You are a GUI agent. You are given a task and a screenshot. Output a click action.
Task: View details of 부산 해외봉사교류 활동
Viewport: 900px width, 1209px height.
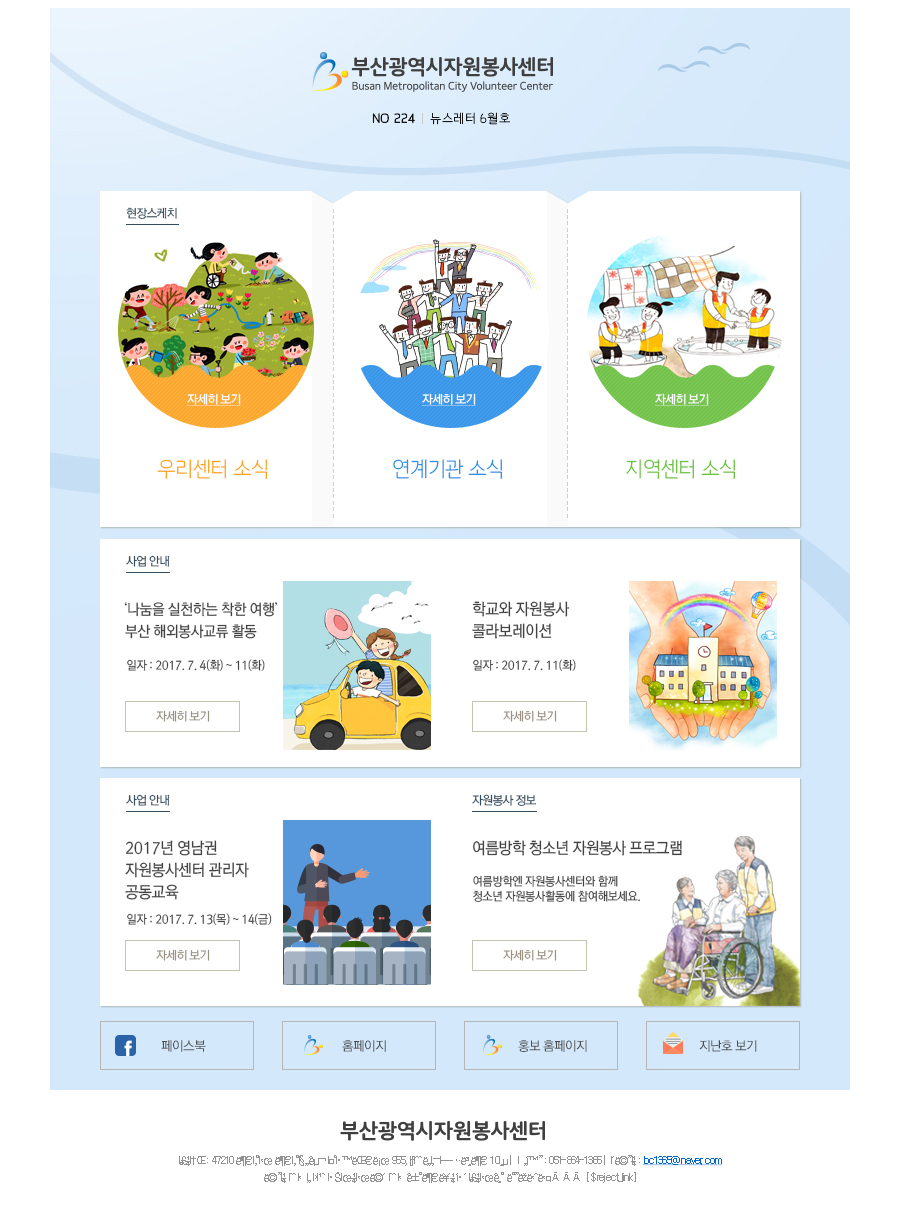(182, 716)
